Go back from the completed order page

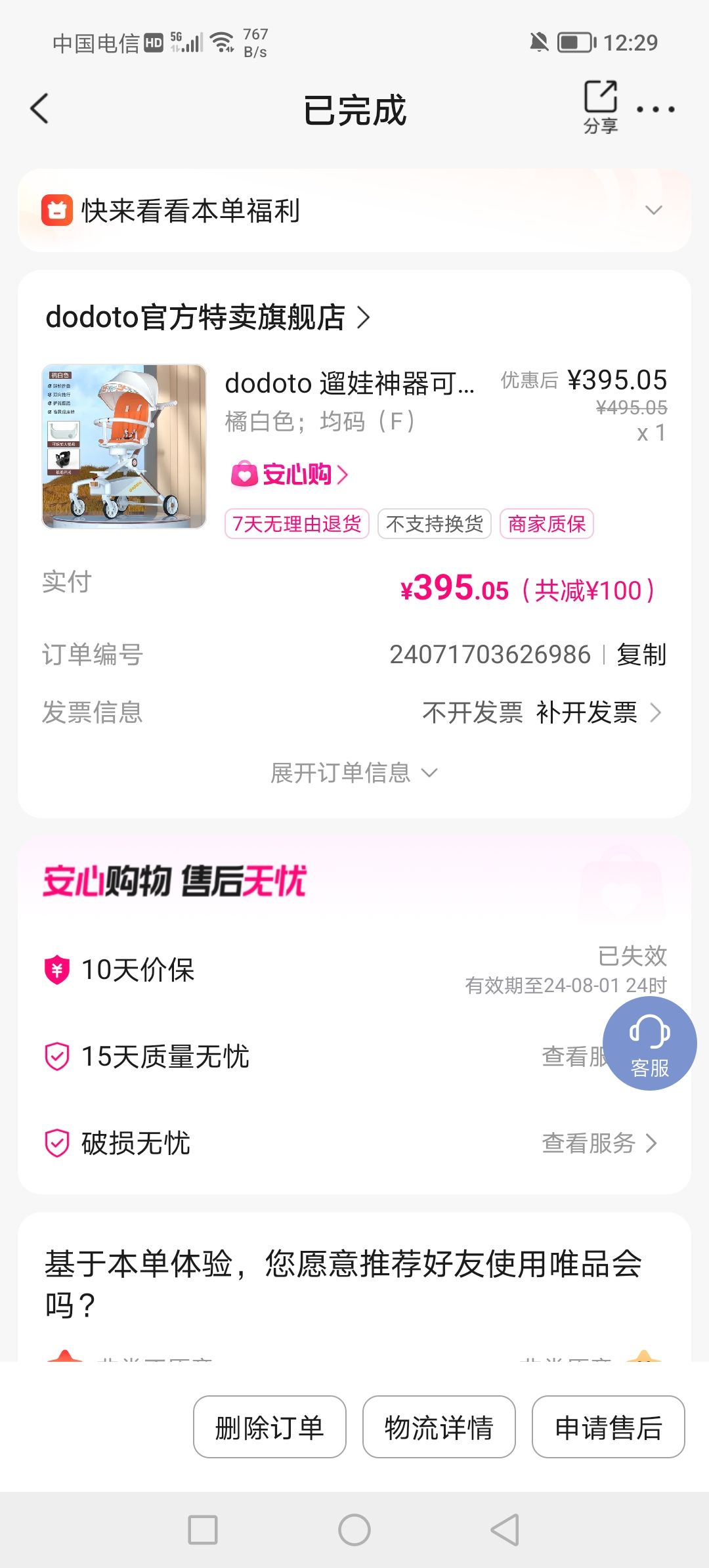(39, 108)
